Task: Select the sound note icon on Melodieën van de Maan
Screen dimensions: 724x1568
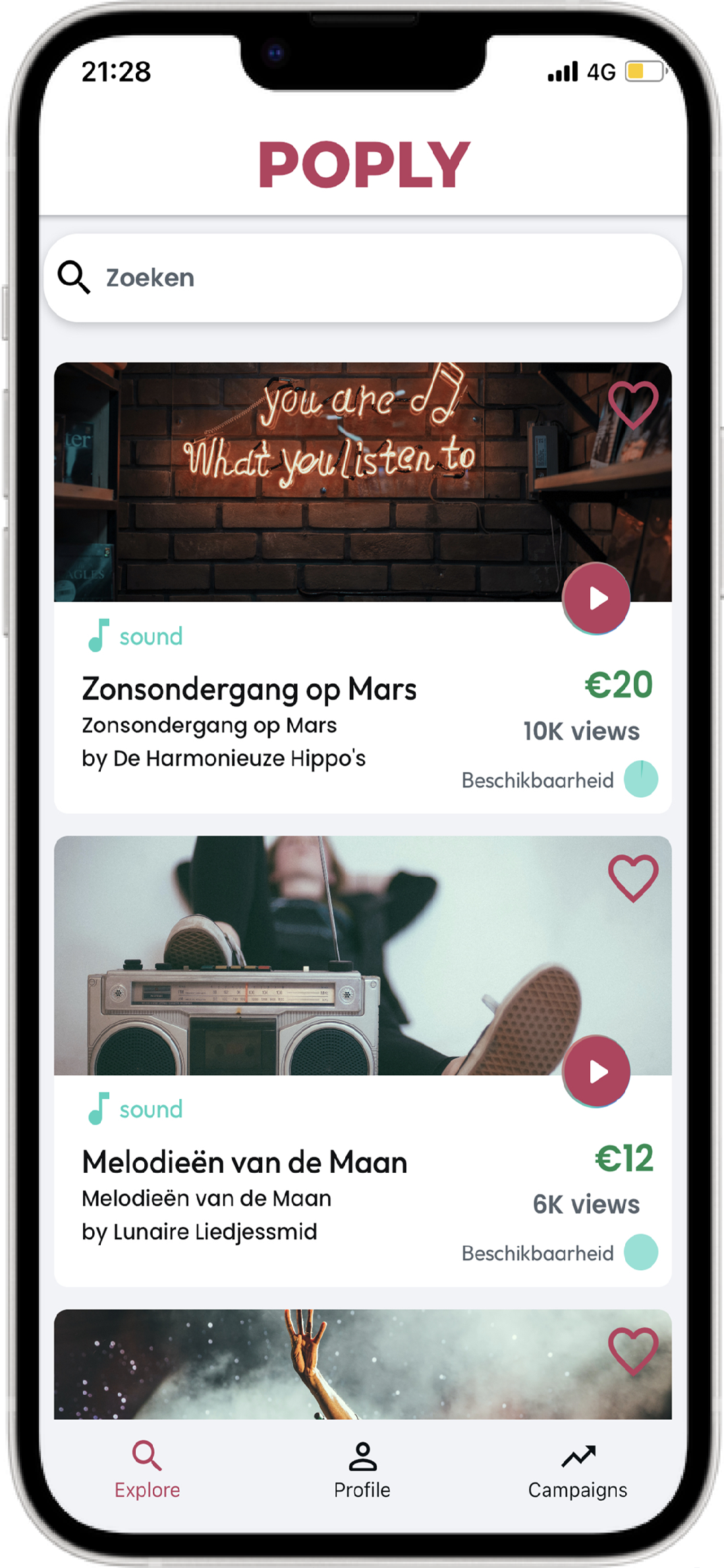Action: pos(97,1107)
